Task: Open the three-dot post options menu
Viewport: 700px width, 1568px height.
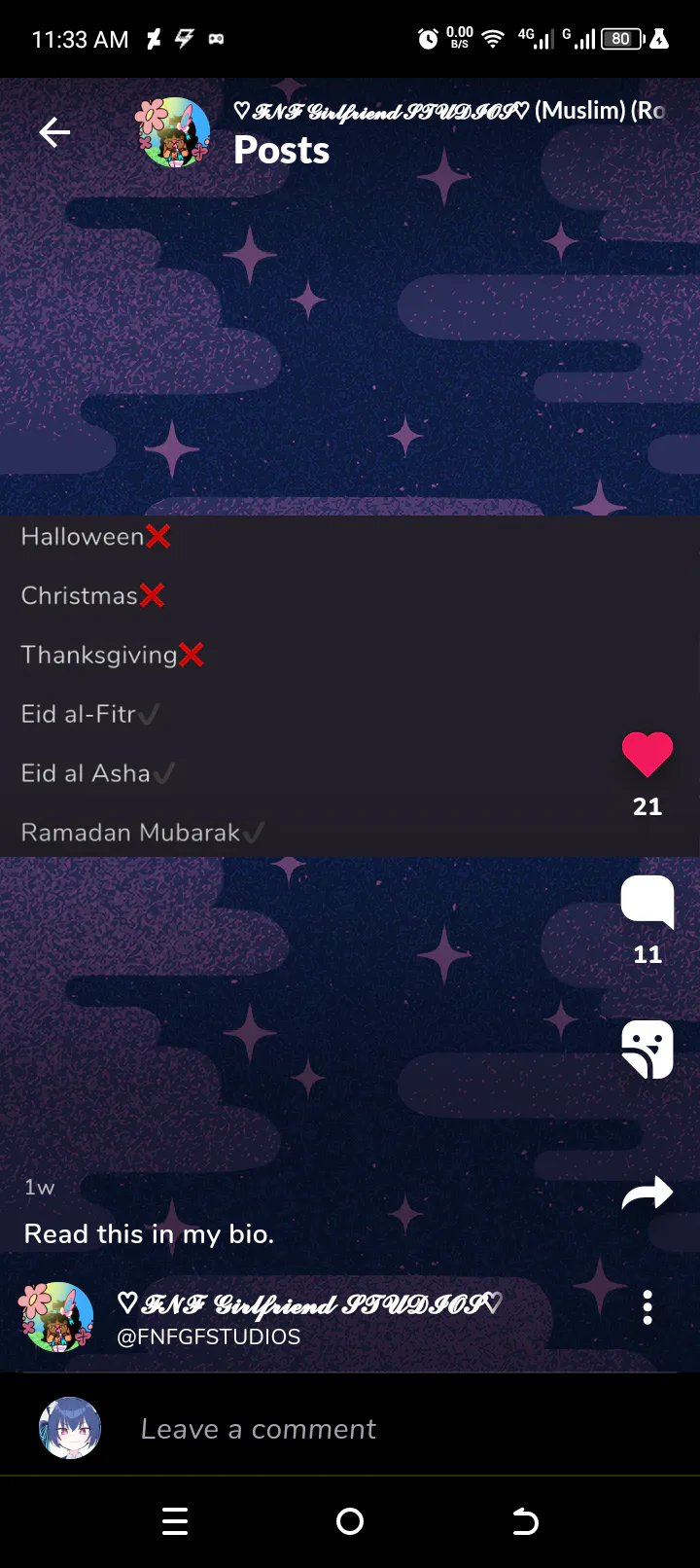Action: [x=647, y=1307]
